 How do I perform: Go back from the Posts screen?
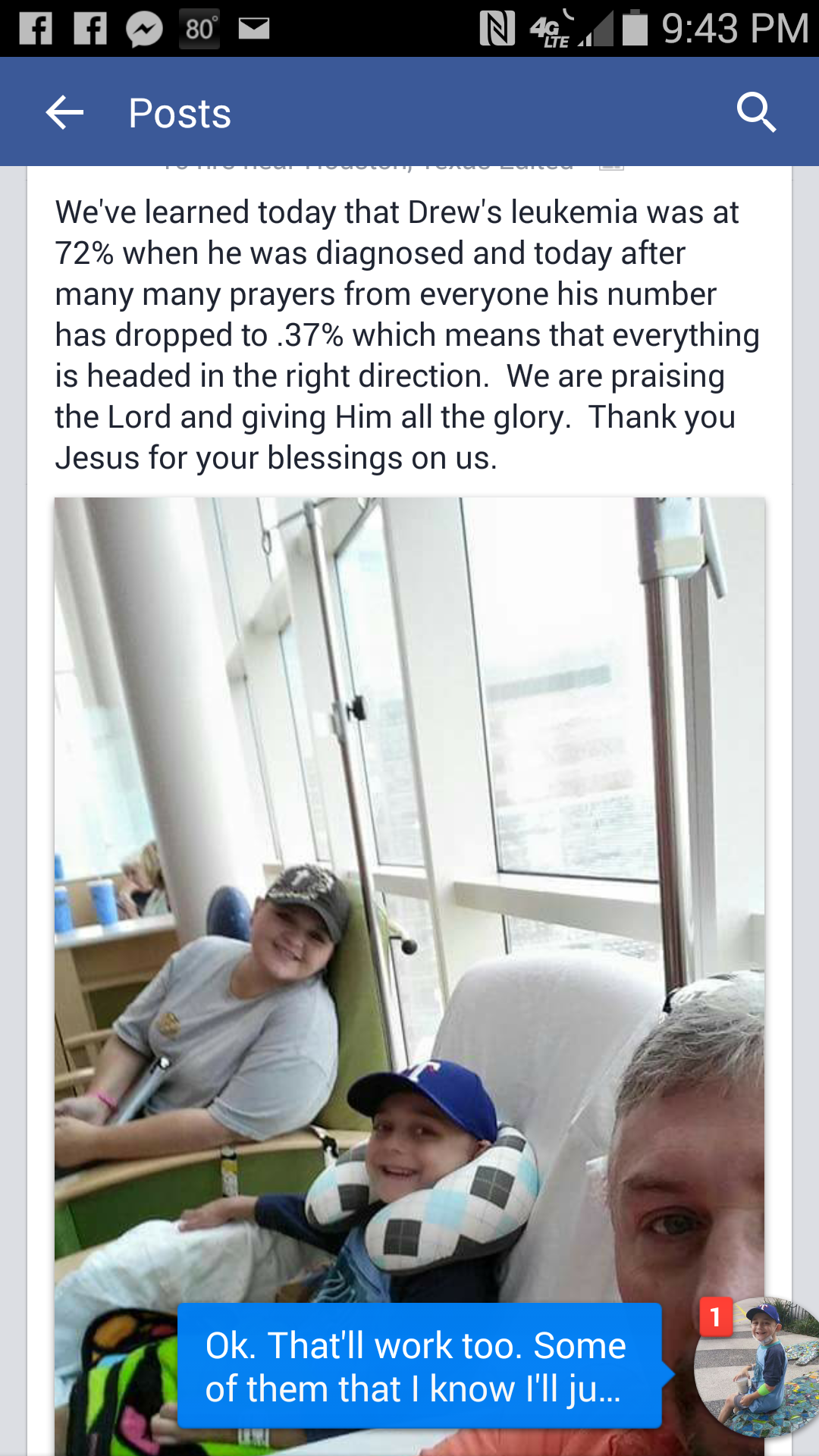(x=64, y=113)
